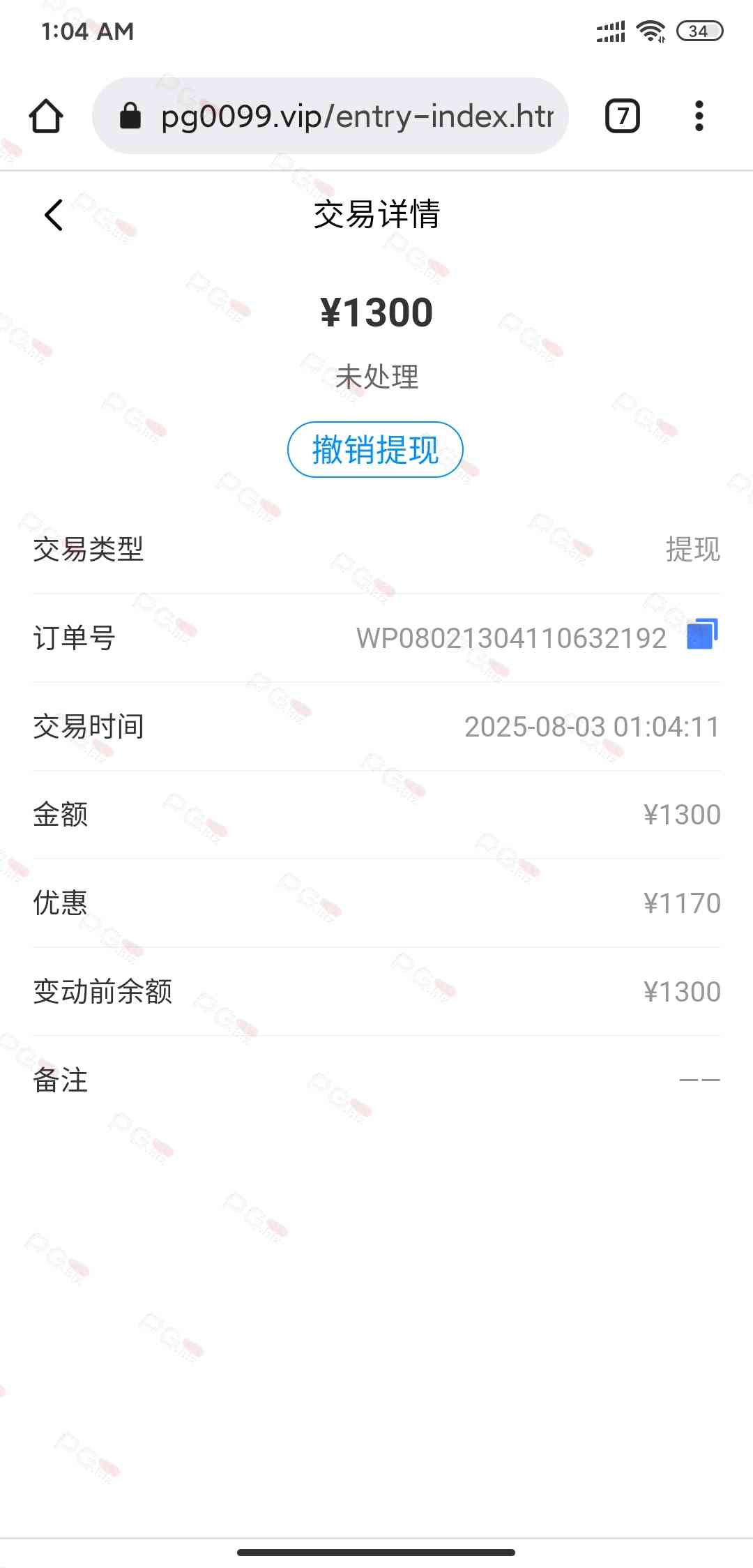Go back from the 交易详情 page
The height and width of the screenshot is (1568, 753).
tap(54, 215)
